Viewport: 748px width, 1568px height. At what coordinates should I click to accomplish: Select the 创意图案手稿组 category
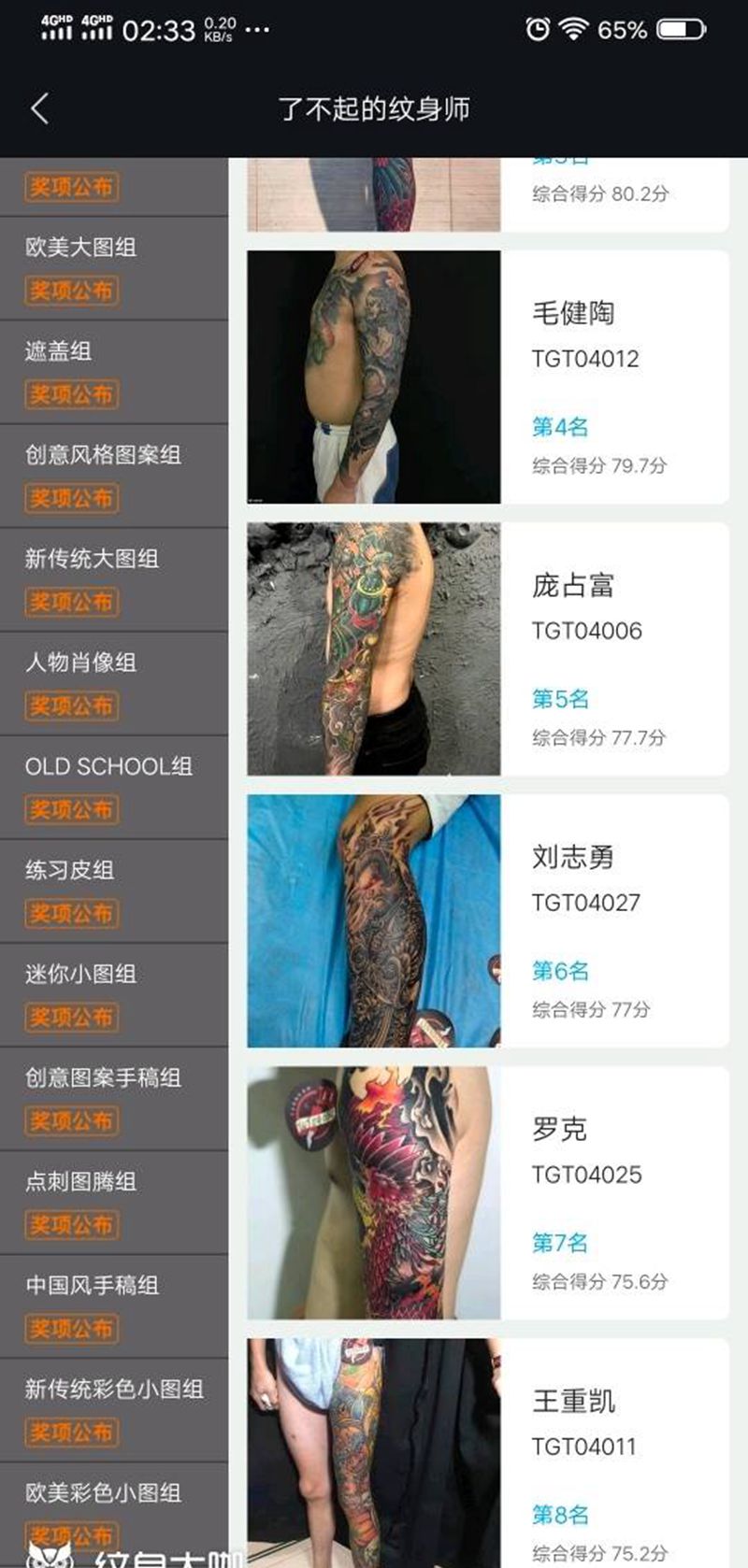coord(113,1098)
